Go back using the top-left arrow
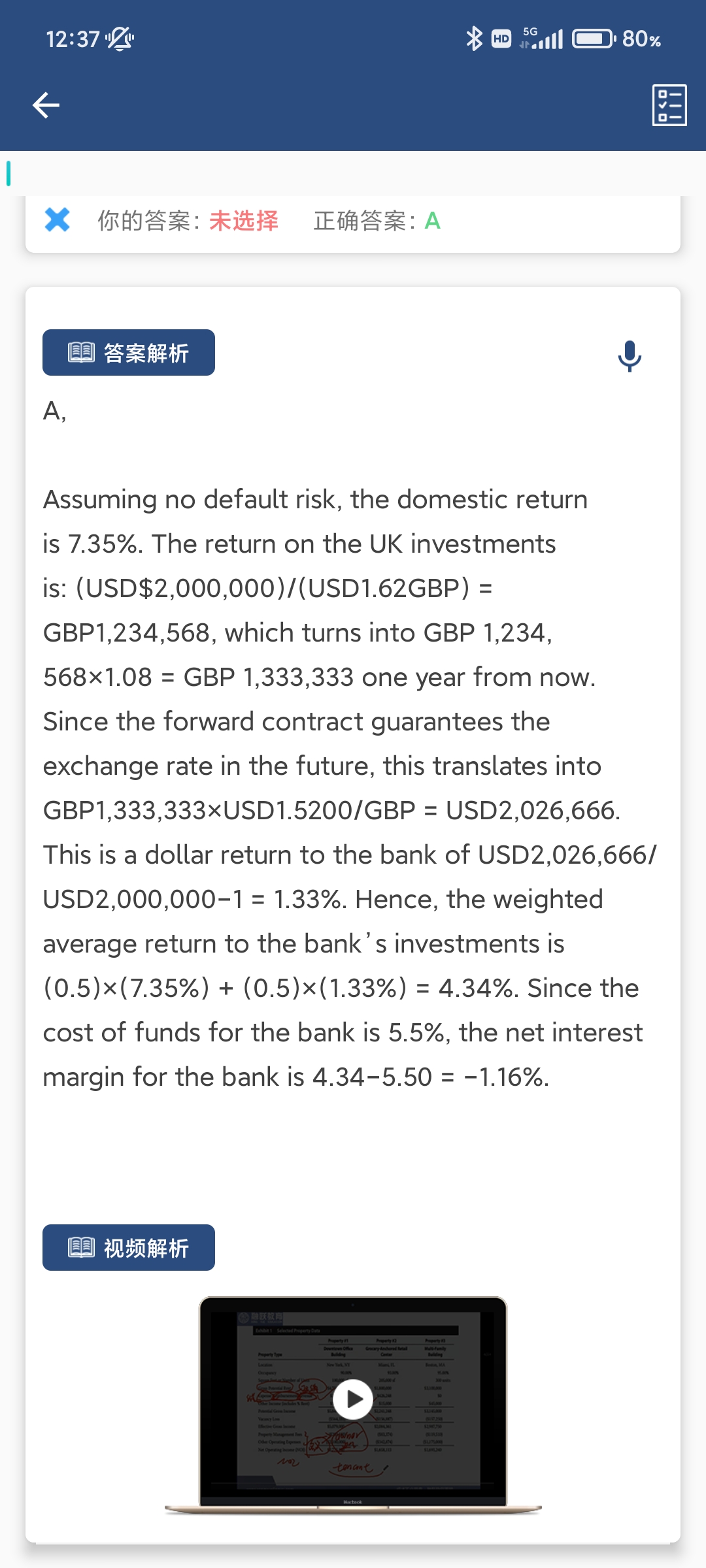Screen dimensions: 706x1568 (x=46, y=105)
